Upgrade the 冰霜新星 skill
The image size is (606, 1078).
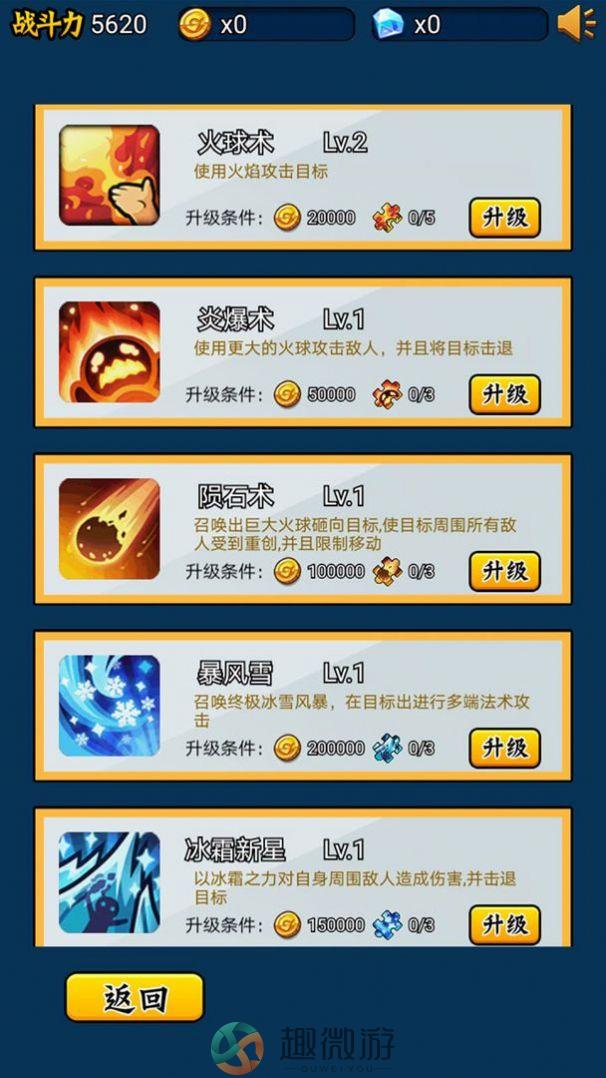click(505, 924)
